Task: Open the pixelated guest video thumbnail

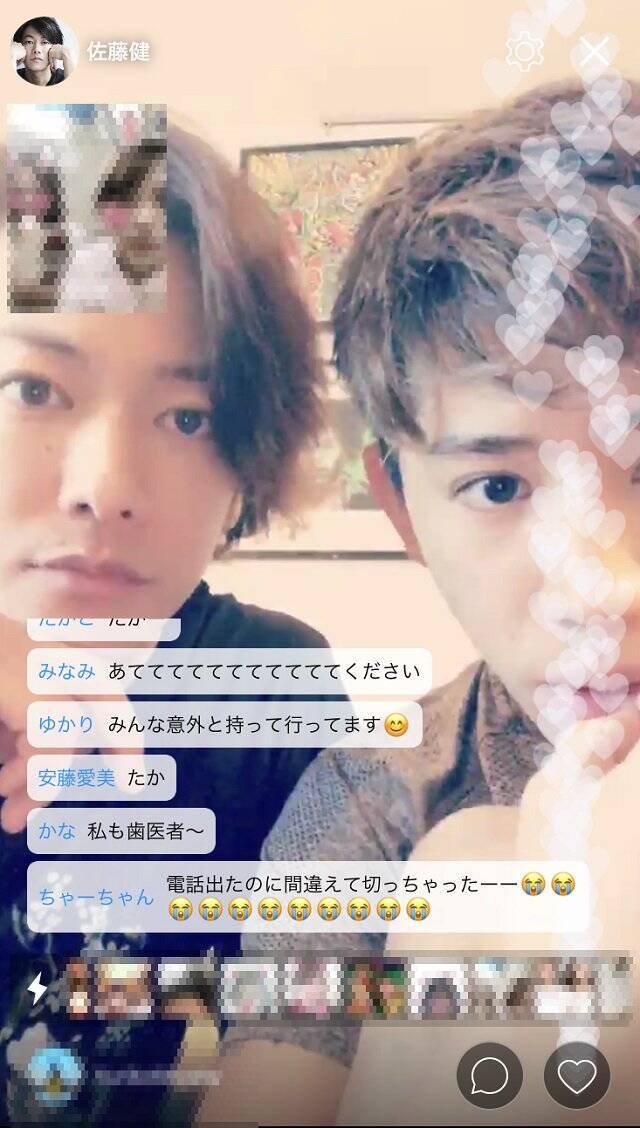Action: tap(87, 208)
